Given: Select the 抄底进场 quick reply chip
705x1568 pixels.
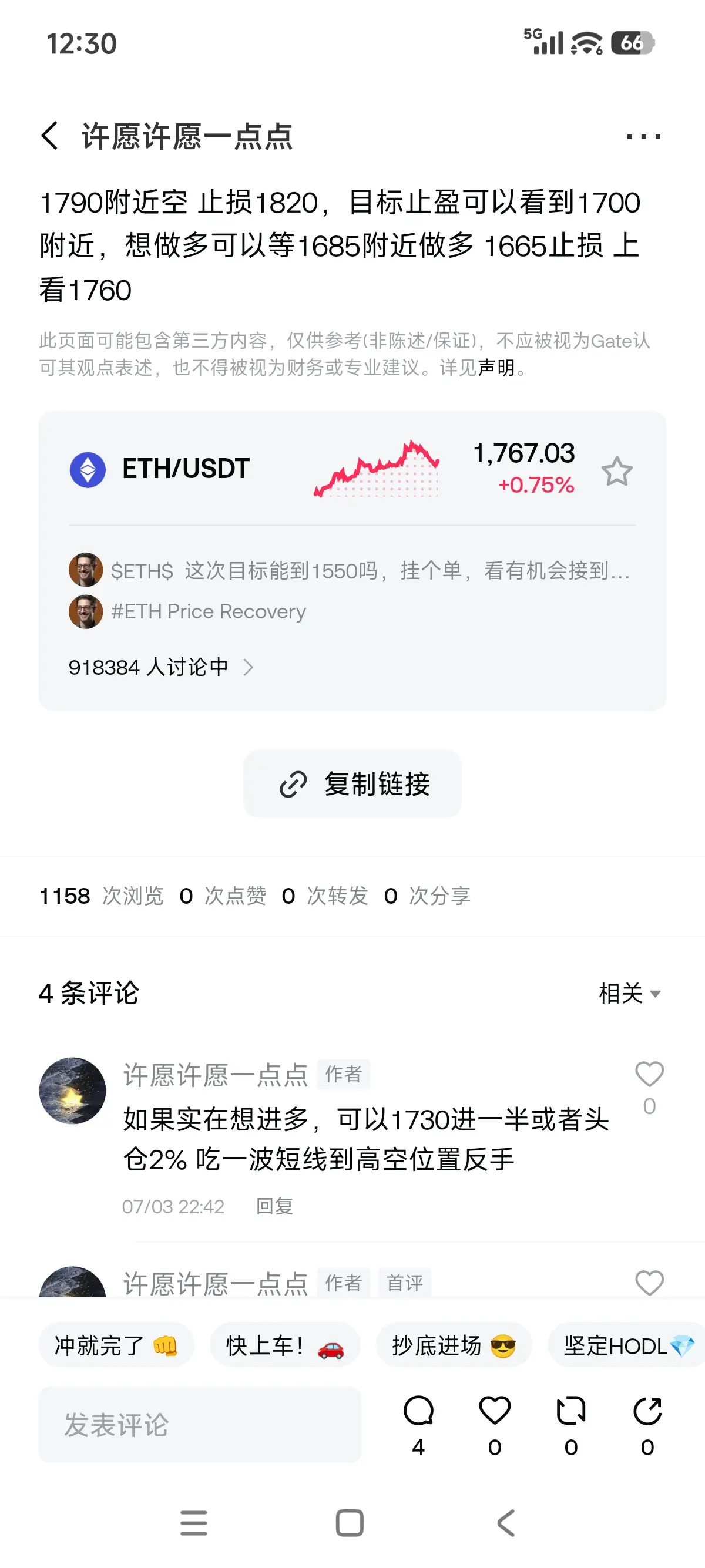Looking at the screenshot, I should coord(454,1345).
